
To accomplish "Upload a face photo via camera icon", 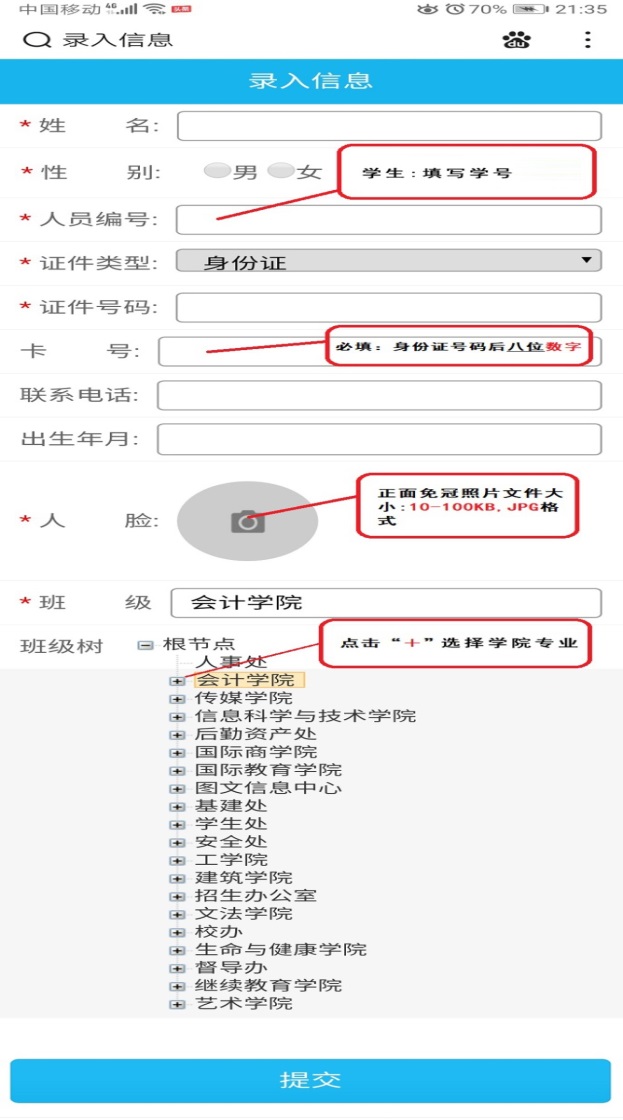I will point(247,521).
